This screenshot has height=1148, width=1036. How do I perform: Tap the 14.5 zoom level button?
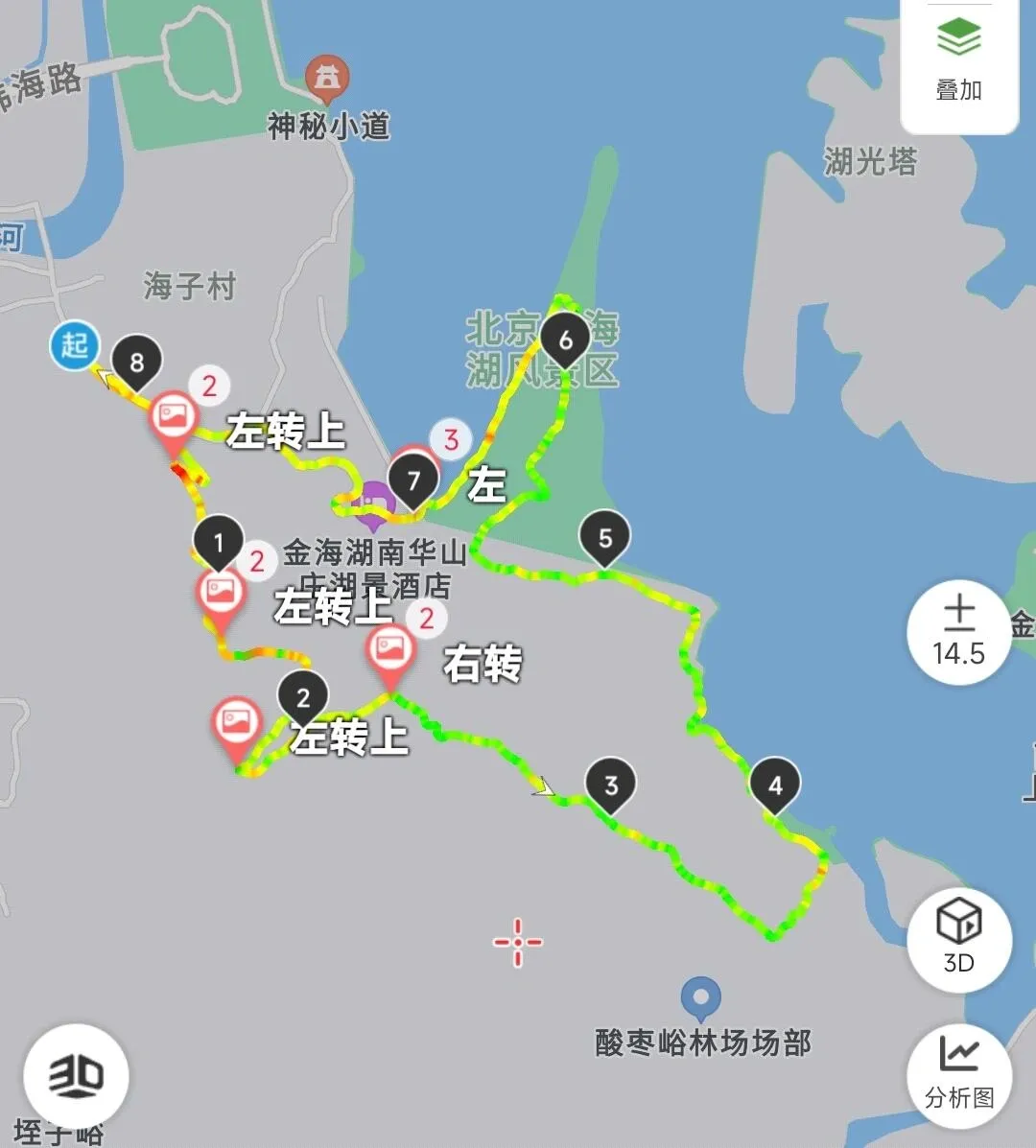click(x=958, y=632)
